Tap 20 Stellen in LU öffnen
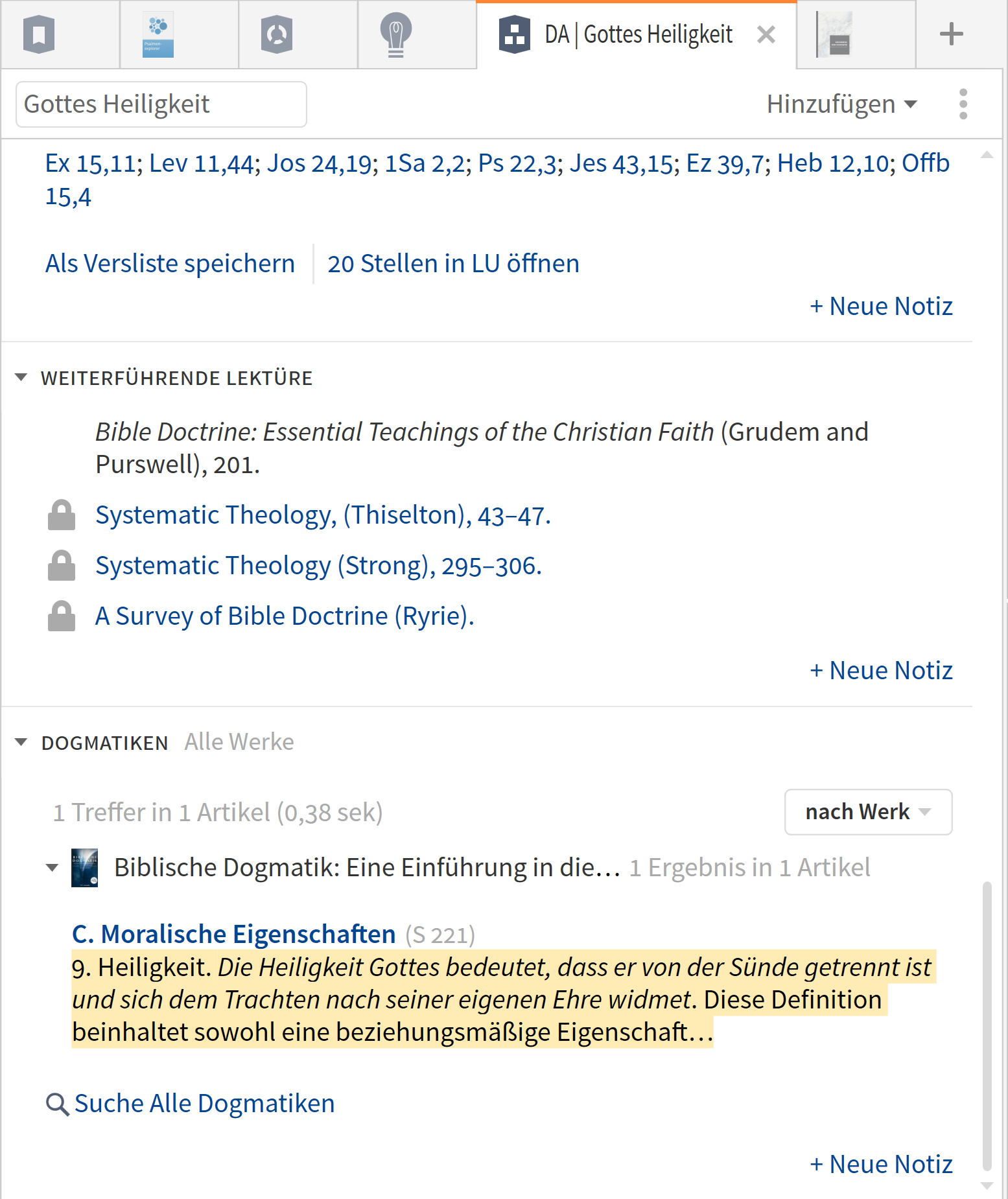 coord(452,264)
